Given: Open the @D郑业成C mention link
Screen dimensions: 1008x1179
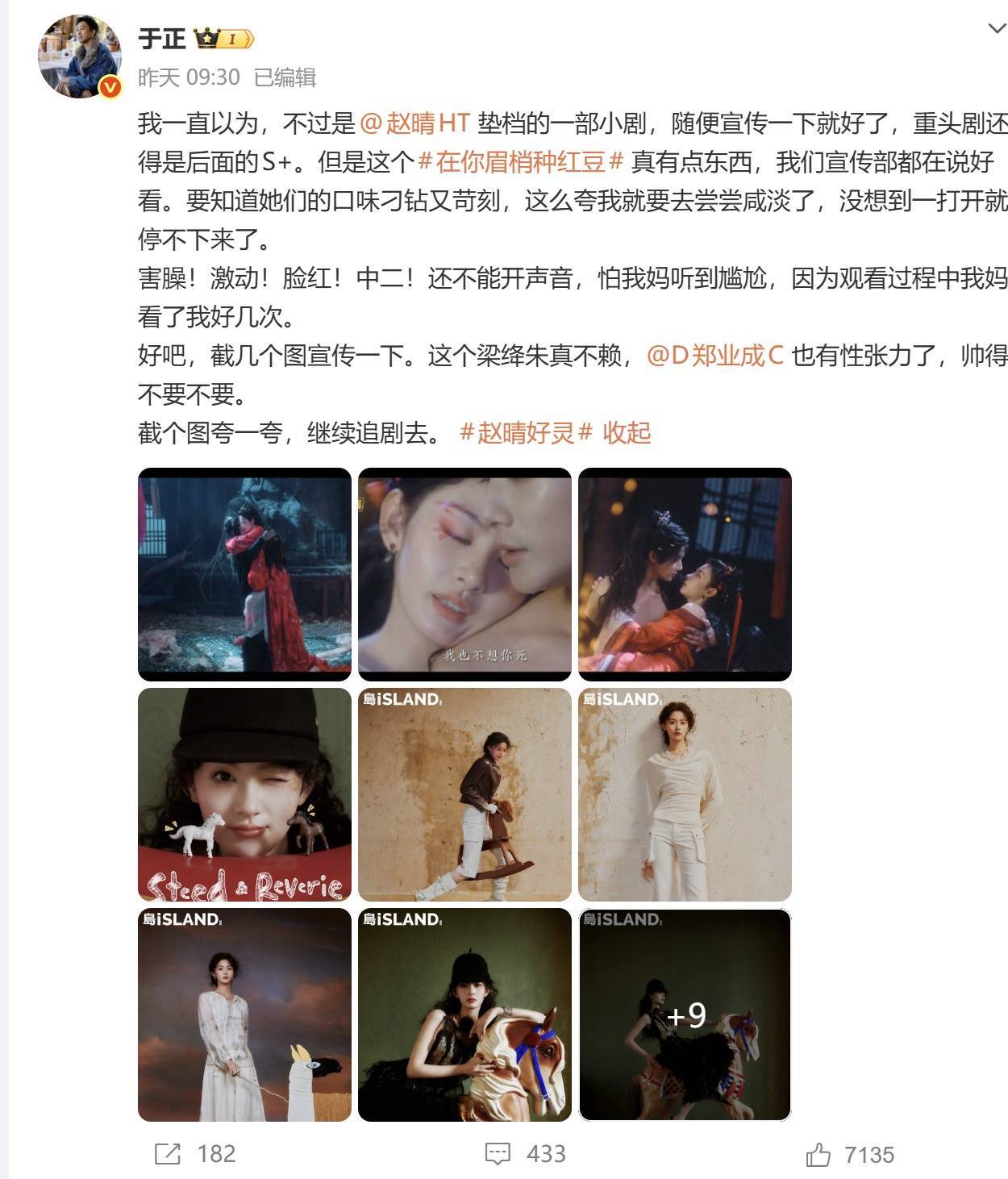Looking at the screenshot, I should pyautogui.click(x=715, y=356).
